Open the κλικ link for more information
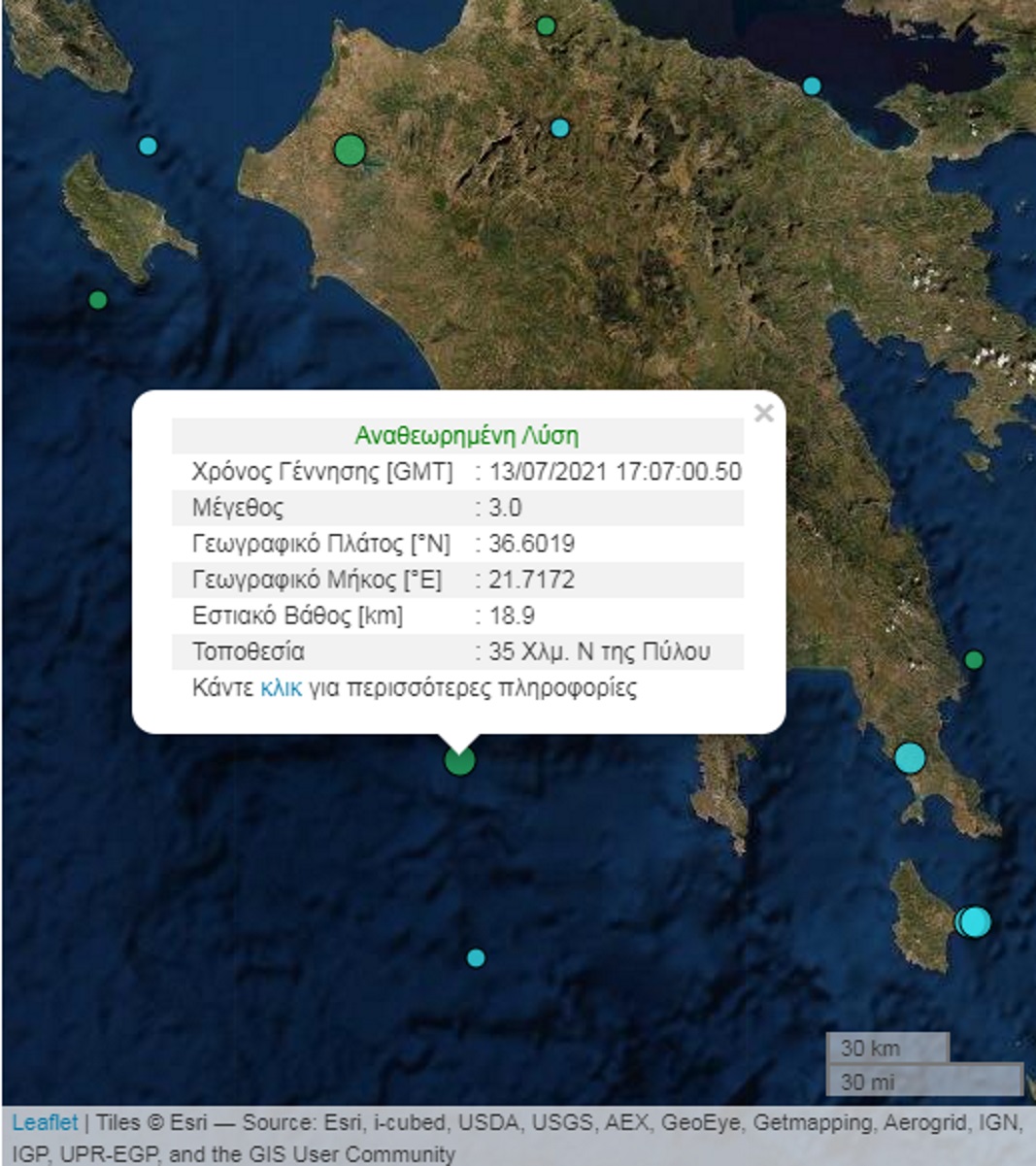The image size is (1036, 1166). point(281,688)
